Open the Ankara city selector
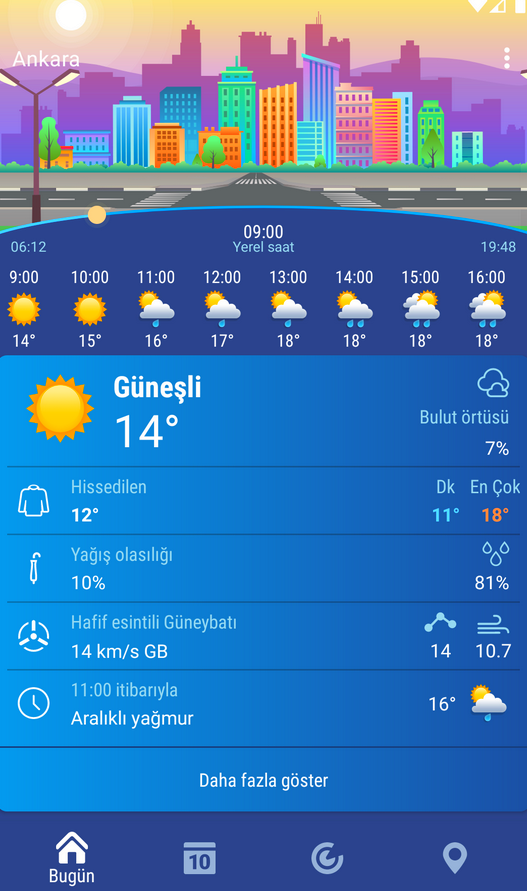527x891 pixels. click(x=46, y=59)
